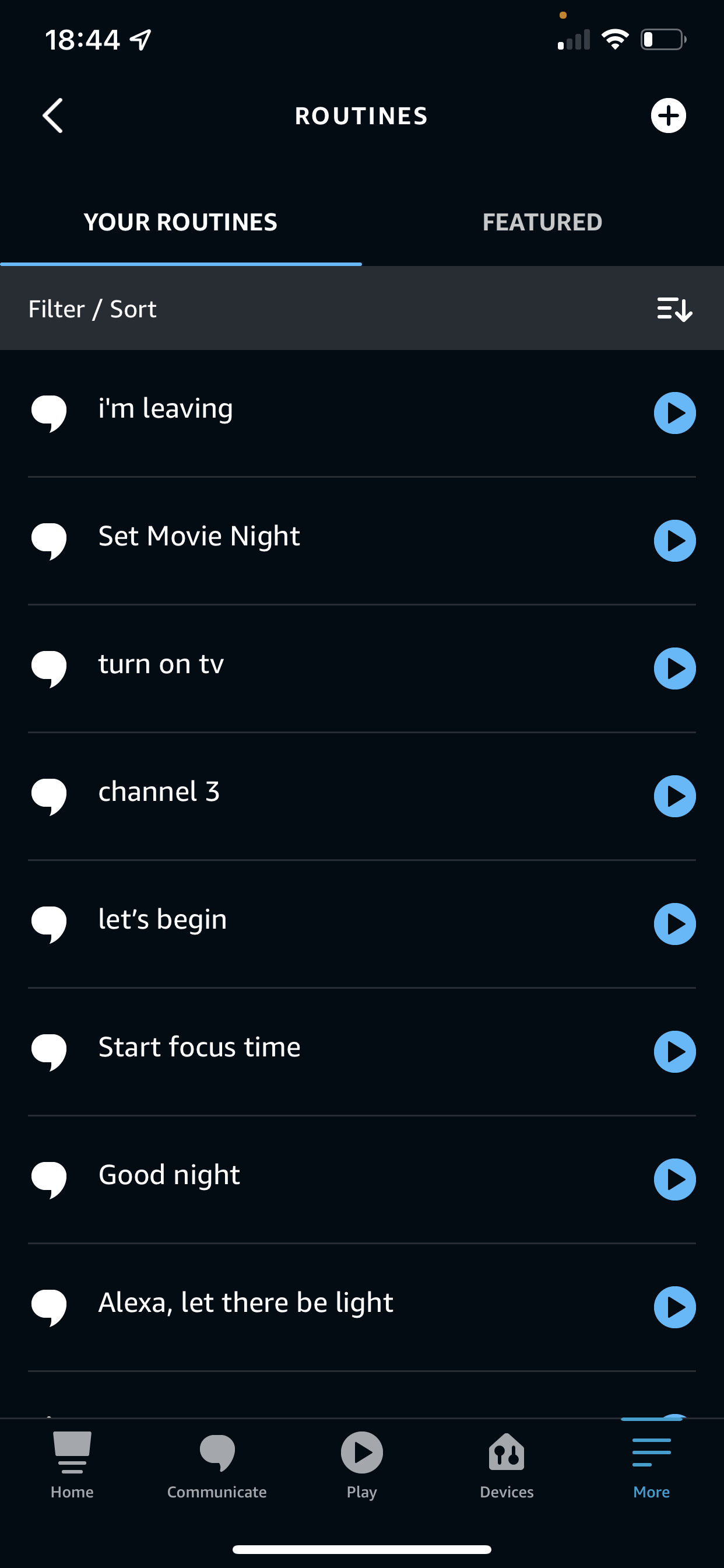724x1568 pixels.
Task: Select the Your Routines tab
Action: point(180,222)
